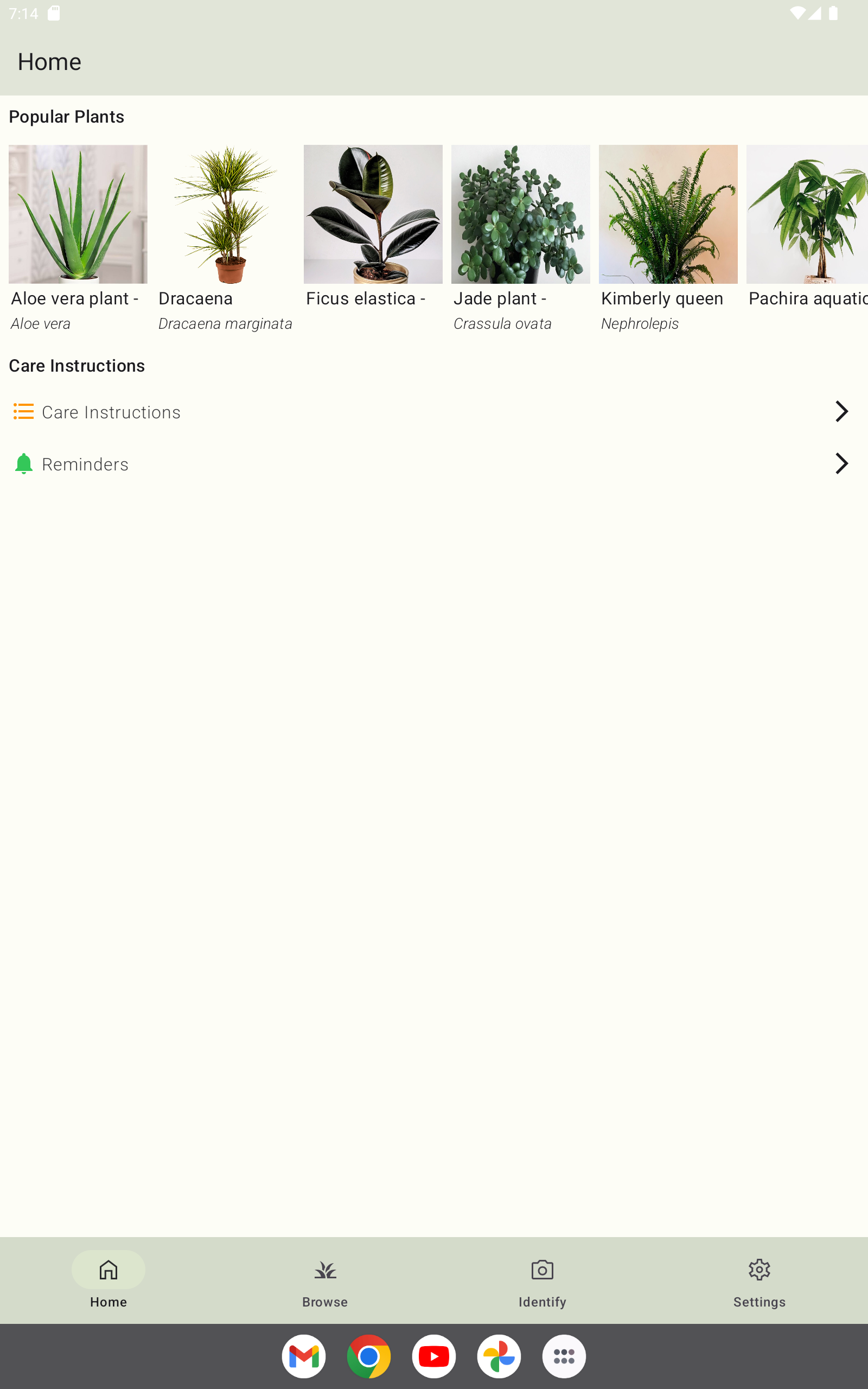Select the Browse plants icon
Viewport: 868px width, 1389px height.
point(325,1270)
